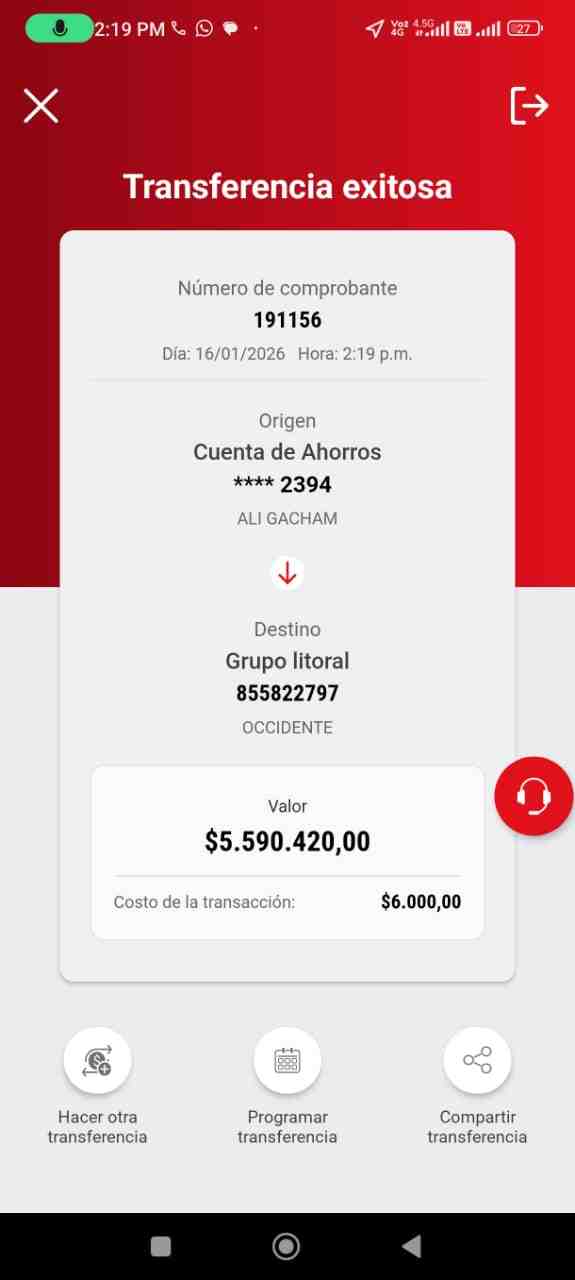
Task: Close the transfer confirmation screen
Action: coord(41,105)
